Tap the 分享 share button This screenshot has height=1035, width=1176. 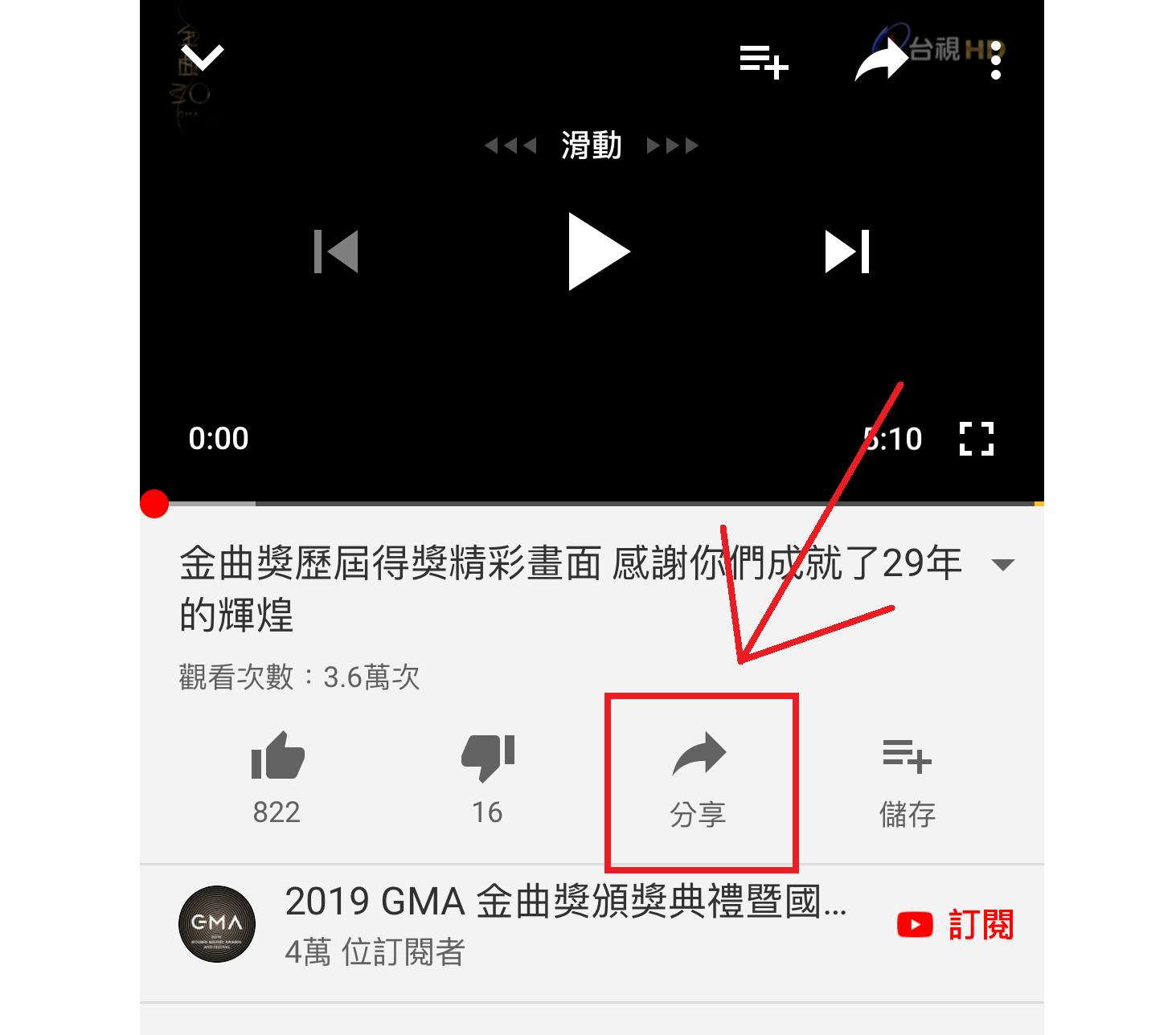coord(699,781)
